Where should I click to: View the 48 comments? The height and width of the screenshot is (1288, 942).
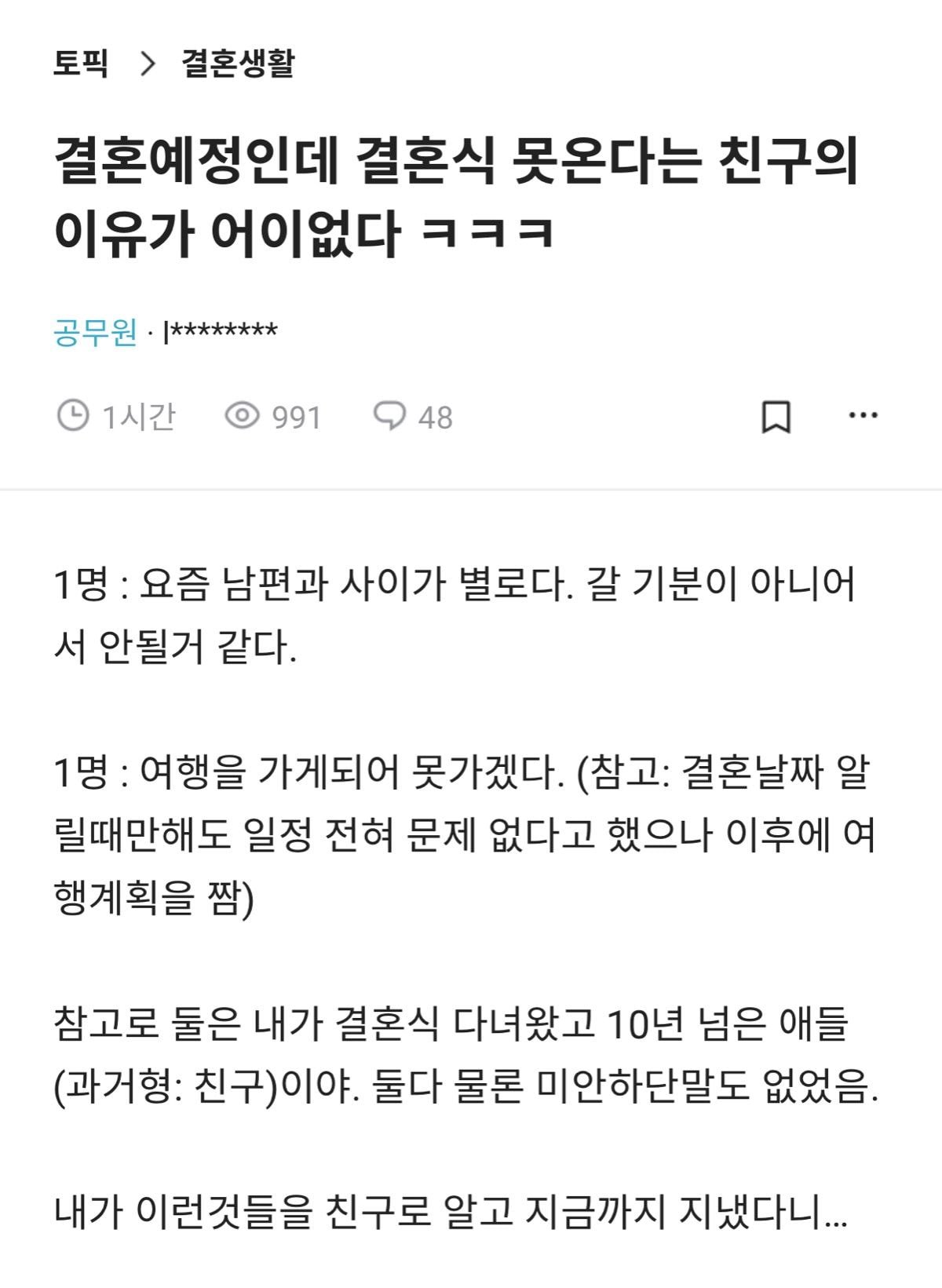(x=413, y=416)
